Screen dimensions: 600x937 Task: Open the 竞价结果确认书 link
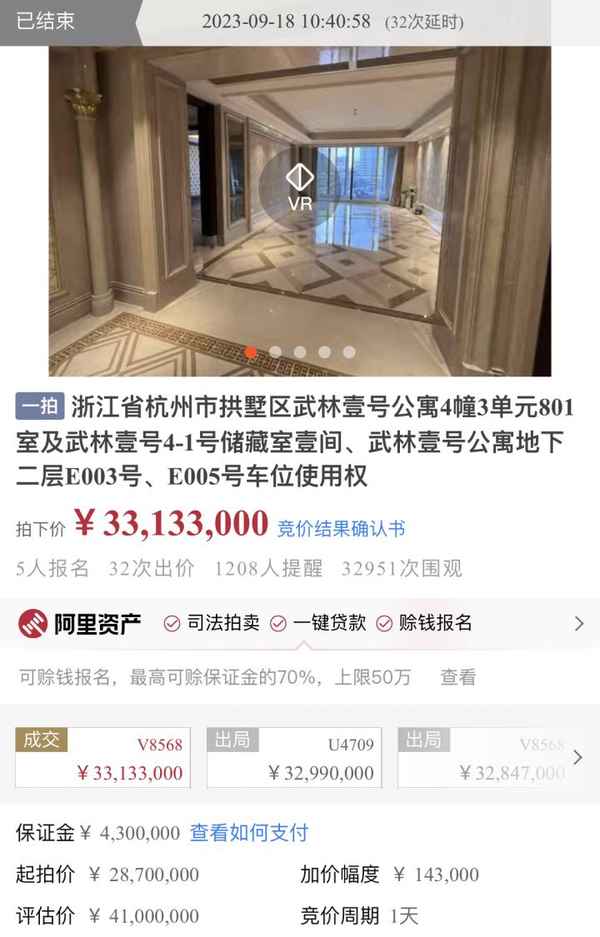pos(341,528)
